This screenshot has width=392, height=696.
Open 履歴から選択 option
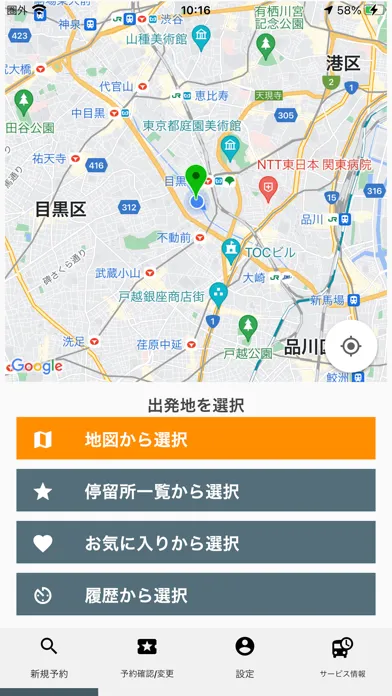coord(196,594)
